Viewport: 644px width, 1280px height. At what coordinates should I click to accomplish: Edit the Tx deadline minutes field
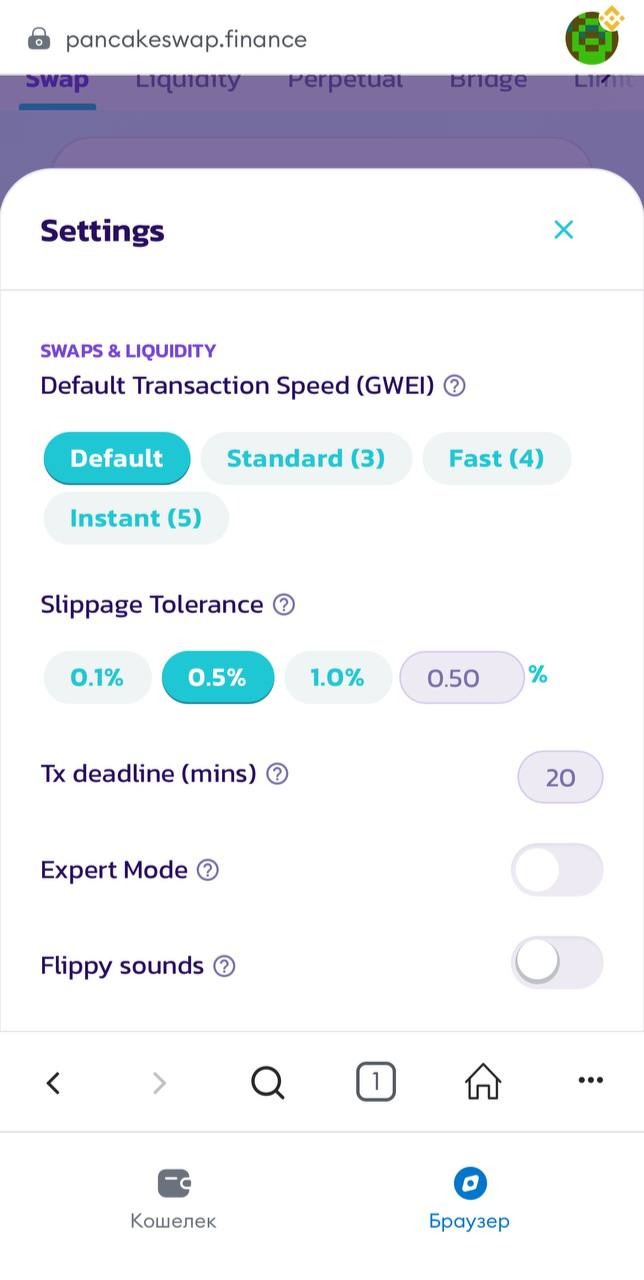pyautogui.click(x=560, y=777)
